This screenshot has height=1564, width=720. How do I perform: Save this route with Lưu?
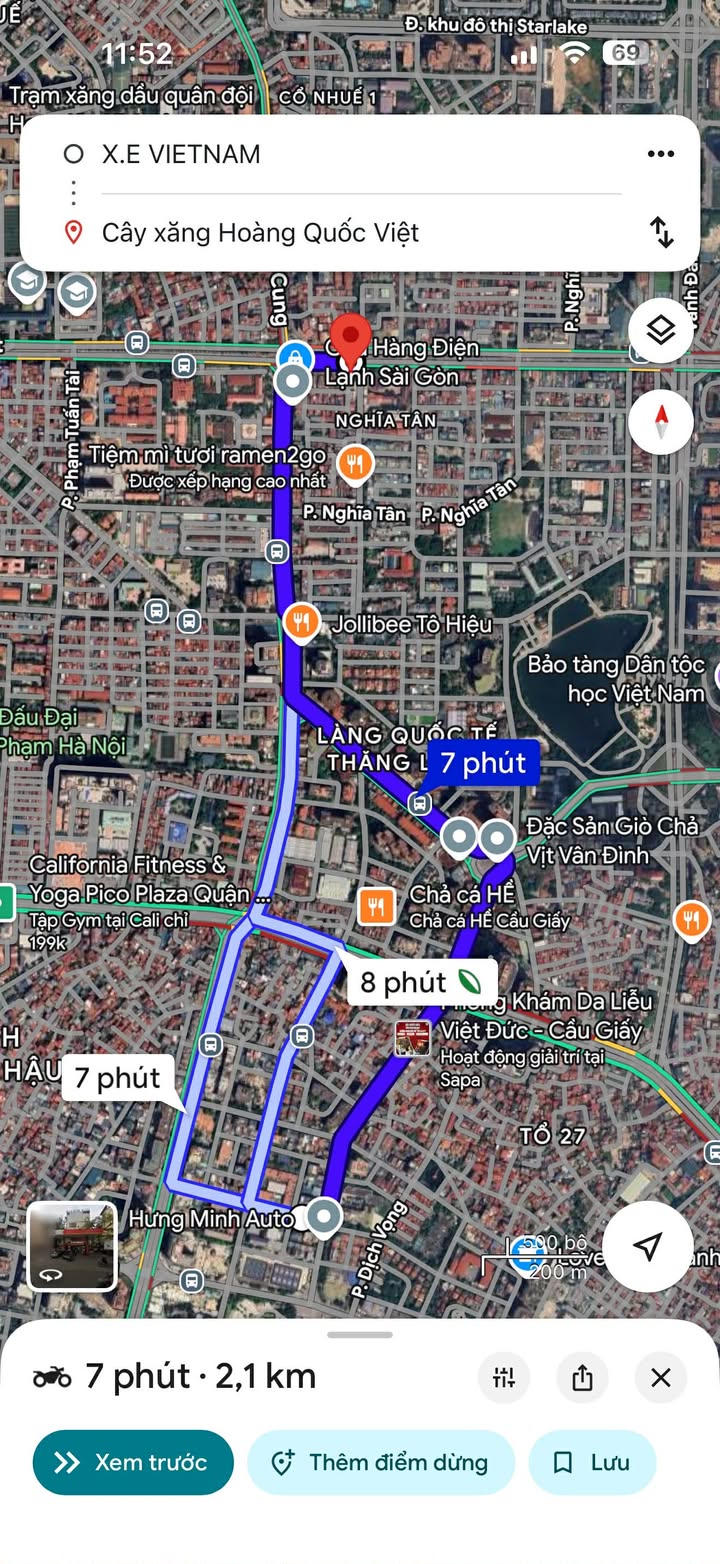click(x=592, y=1462)
